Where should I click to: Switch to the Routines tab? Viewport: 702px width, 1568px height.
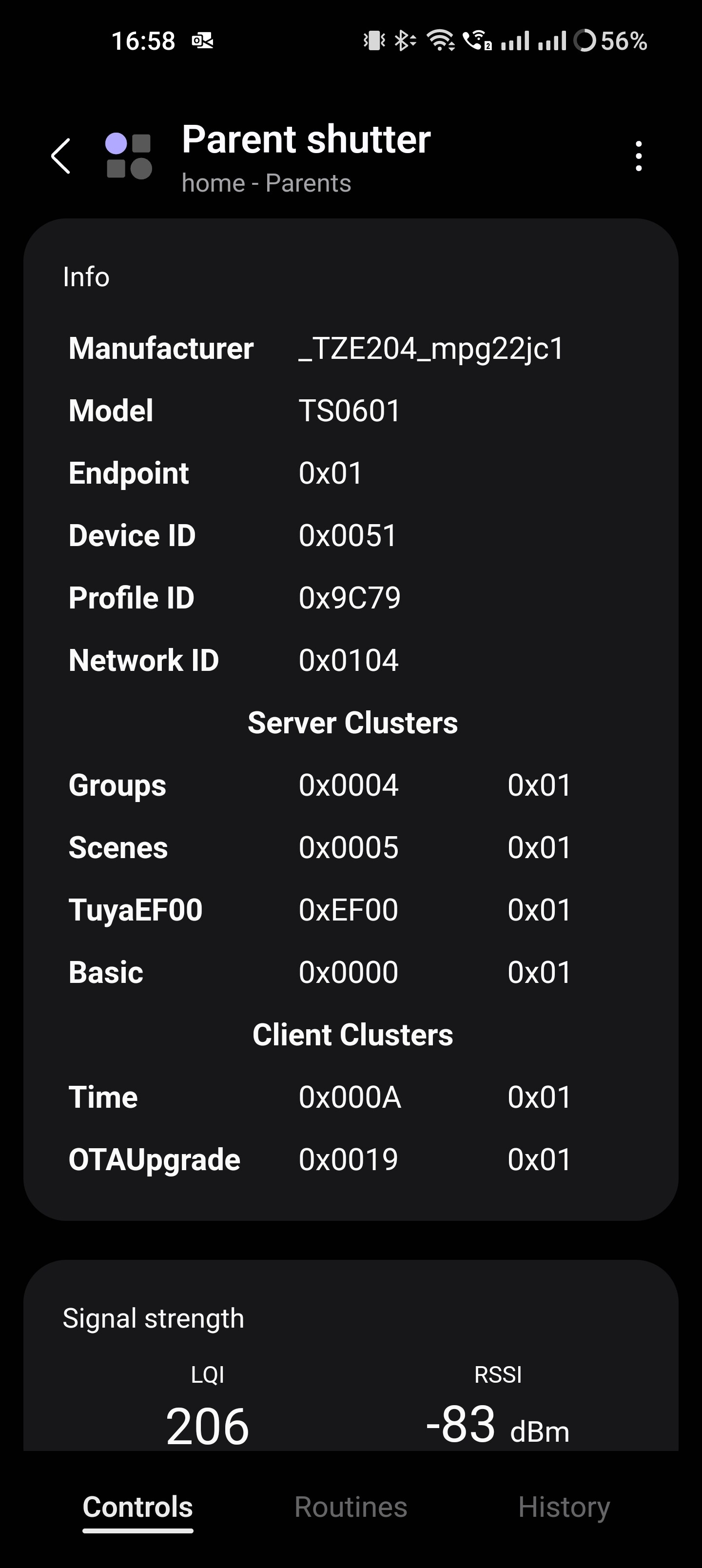351,1507
